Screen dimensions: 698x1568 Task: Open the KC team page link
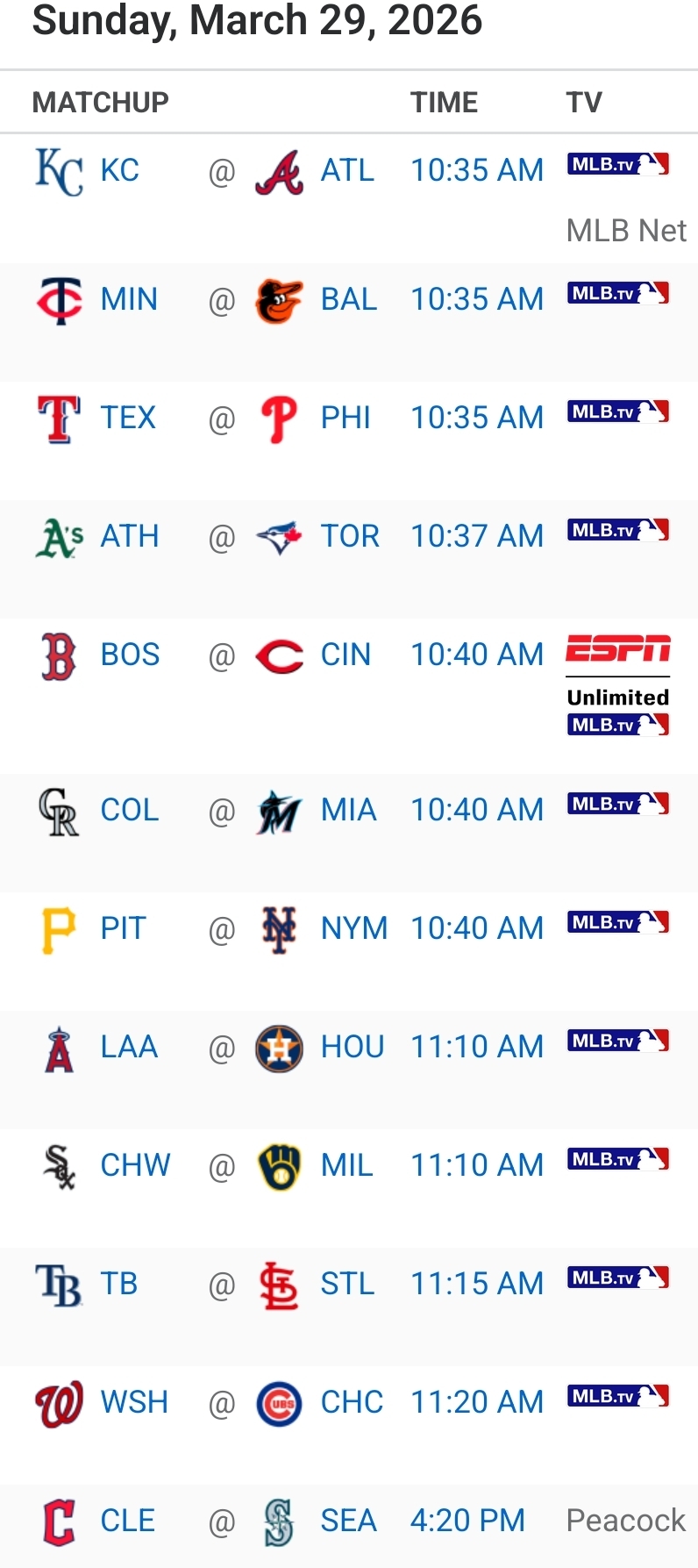(119, 170)
